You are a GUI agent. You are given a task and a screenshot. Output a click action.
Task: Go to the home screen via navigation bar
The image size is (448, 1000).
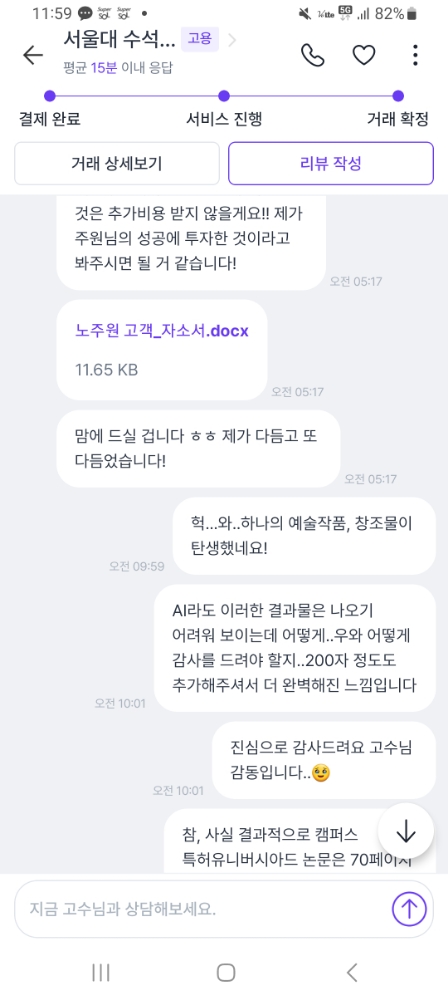coord(226,972)
